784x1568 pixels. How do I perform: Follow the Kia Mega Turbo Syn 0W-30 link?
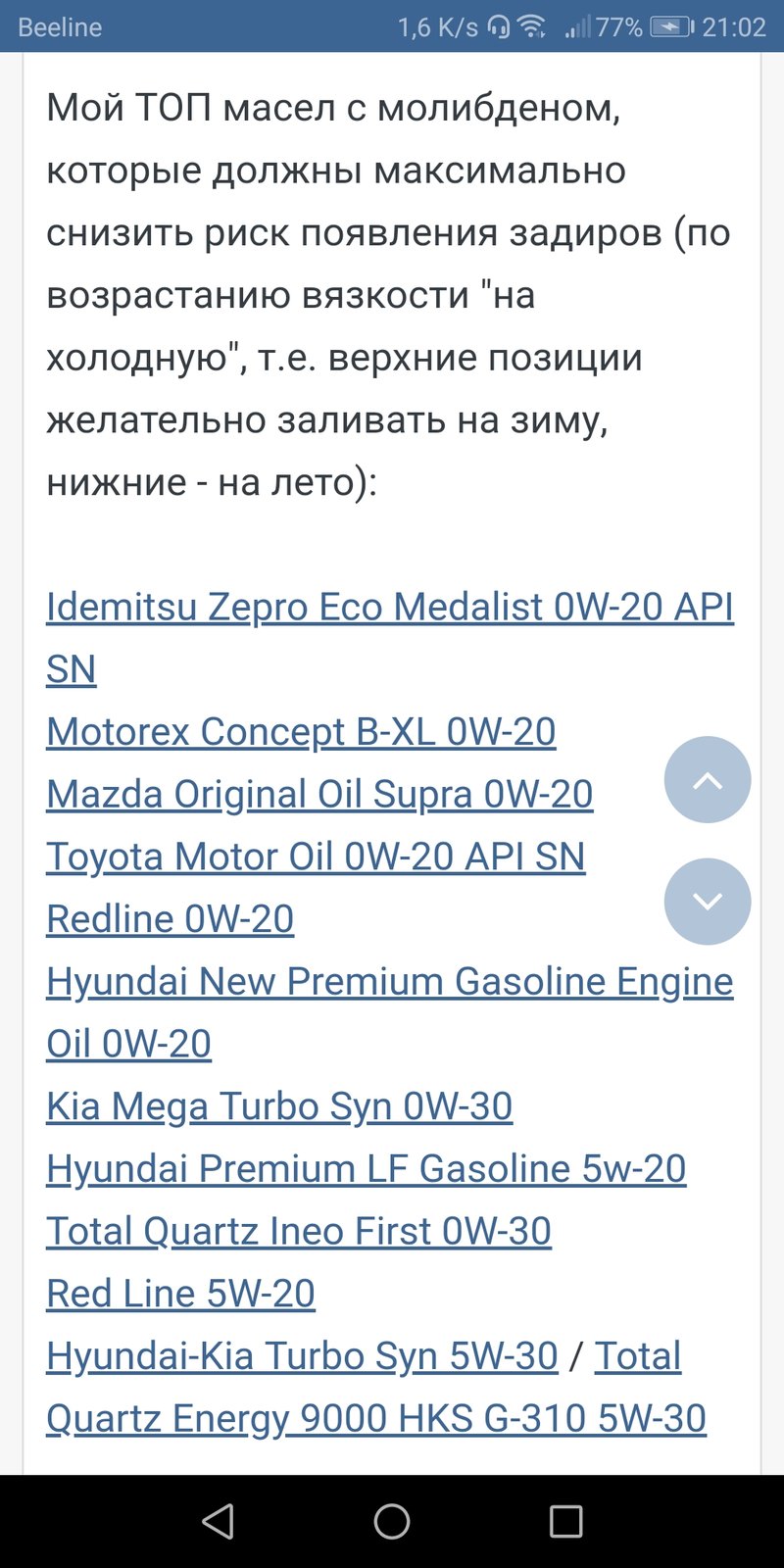[279, 1106]
